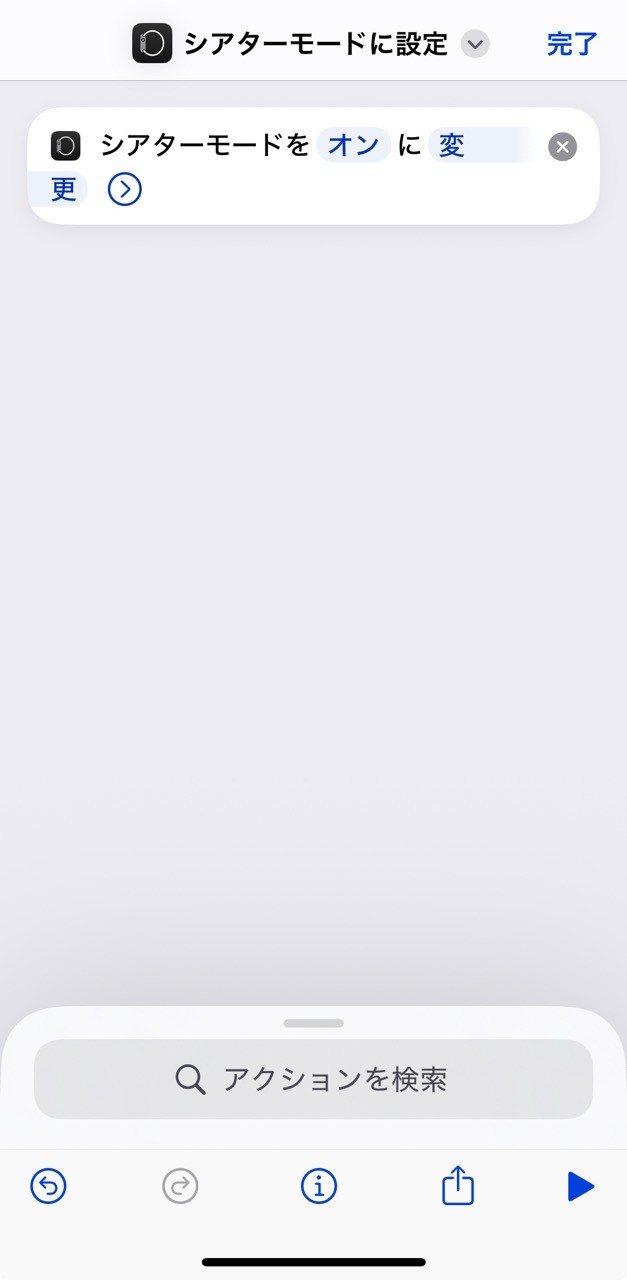
Task: Tap 完了 to finish editing
Action: pos(572,44)
